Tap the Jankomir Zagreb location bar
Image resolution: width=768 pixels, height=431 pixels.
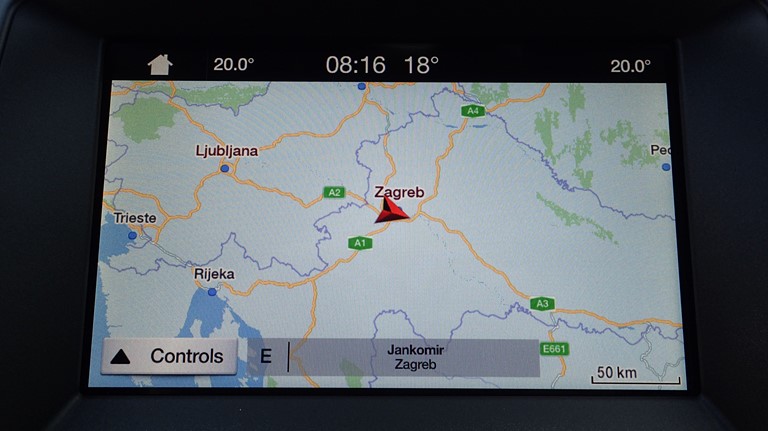coord(415,358)
